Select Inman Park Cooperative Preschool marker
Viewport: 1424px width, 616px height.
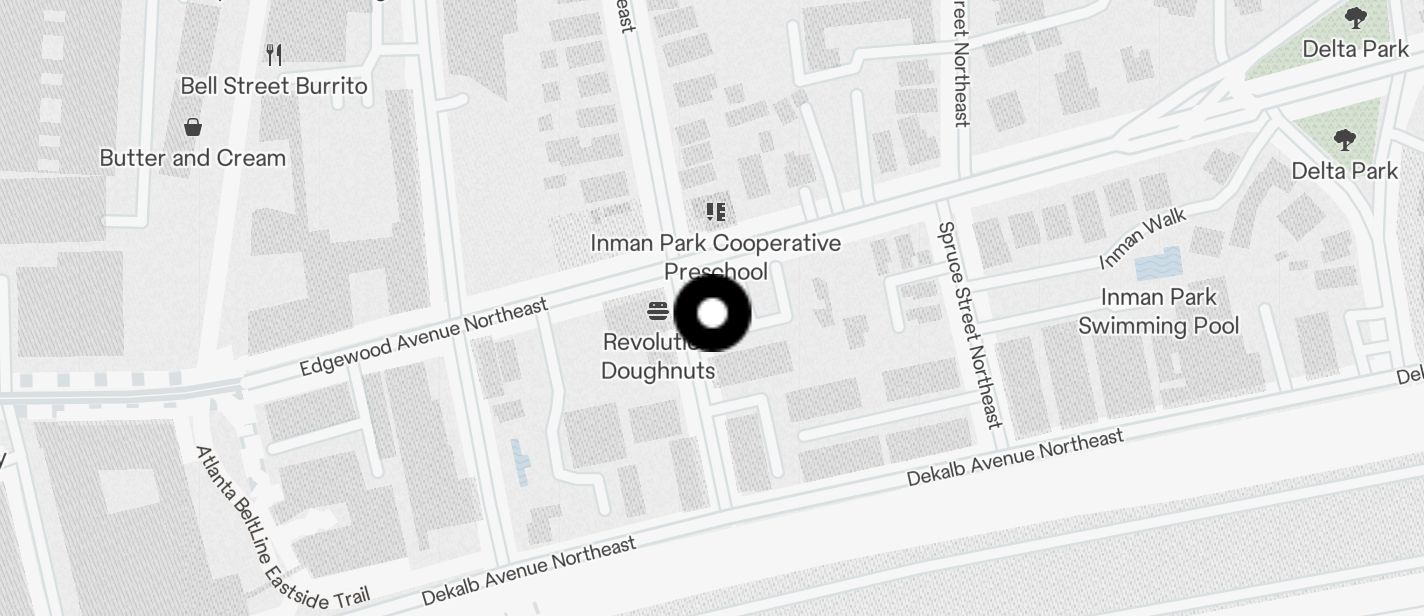[715, 212]
